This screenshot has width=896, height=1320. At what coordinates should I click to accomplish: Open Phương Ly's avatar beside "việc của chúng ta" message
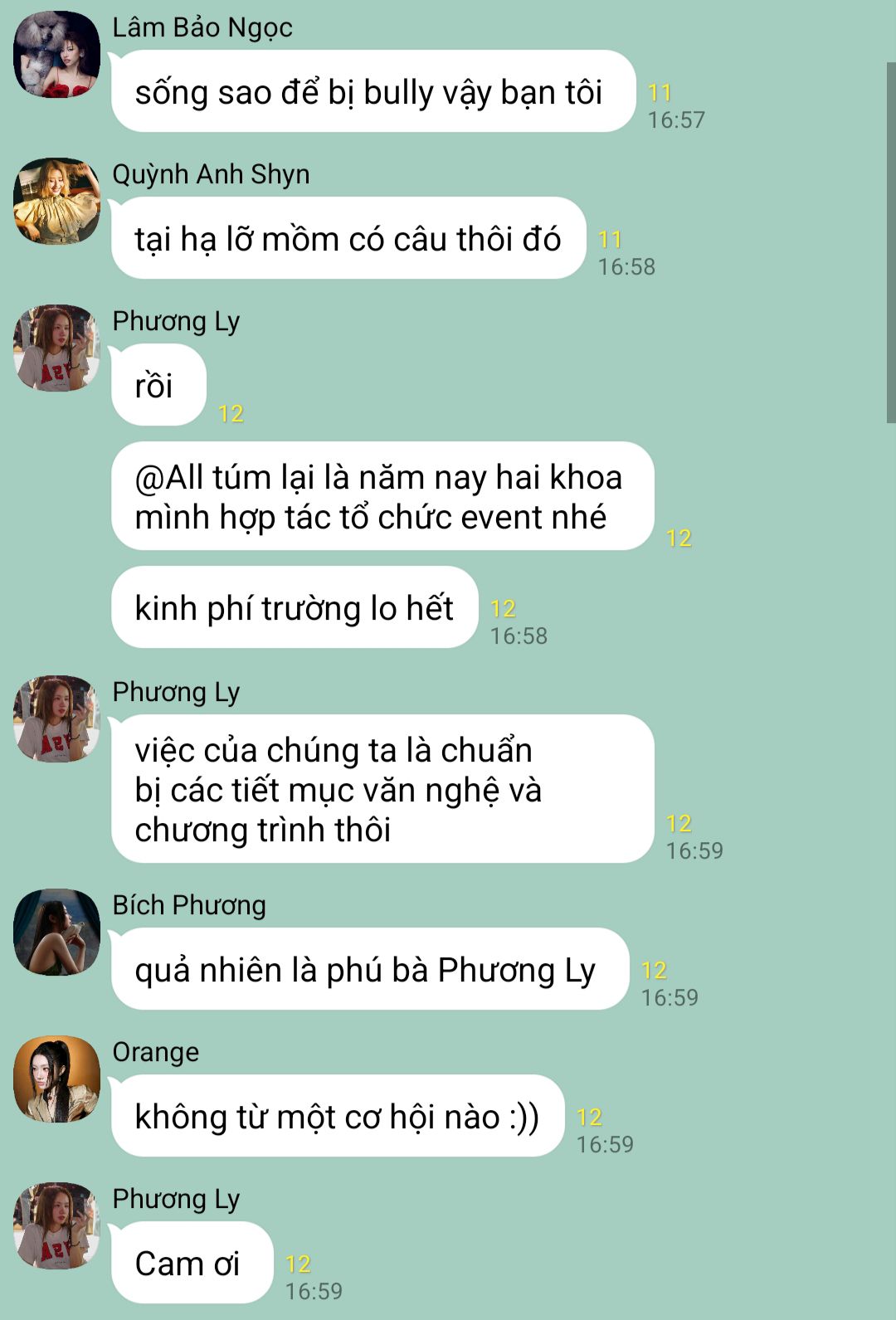click(x=56, y=718)
